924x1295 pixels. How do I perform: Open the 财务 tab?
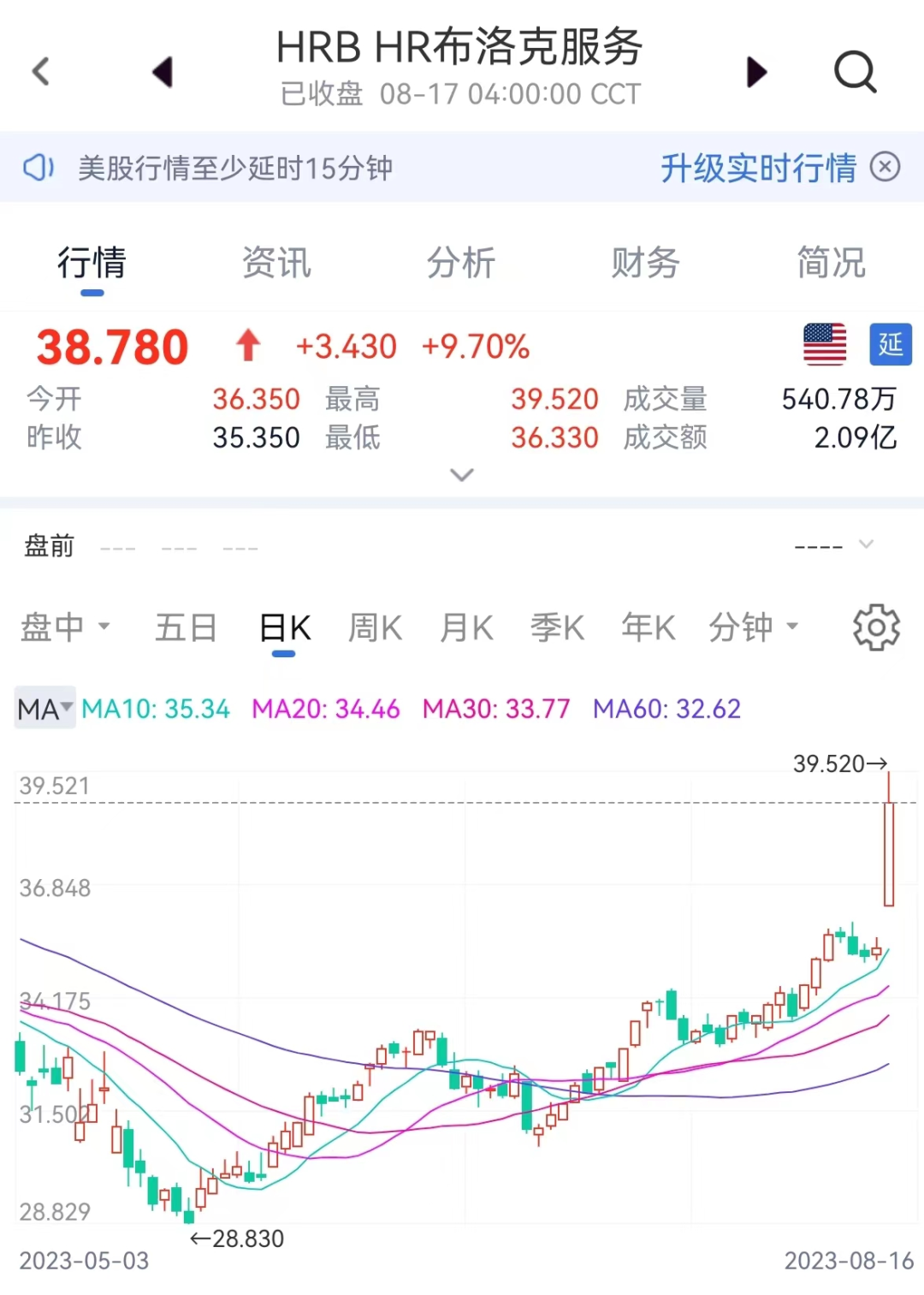[645, 263]
